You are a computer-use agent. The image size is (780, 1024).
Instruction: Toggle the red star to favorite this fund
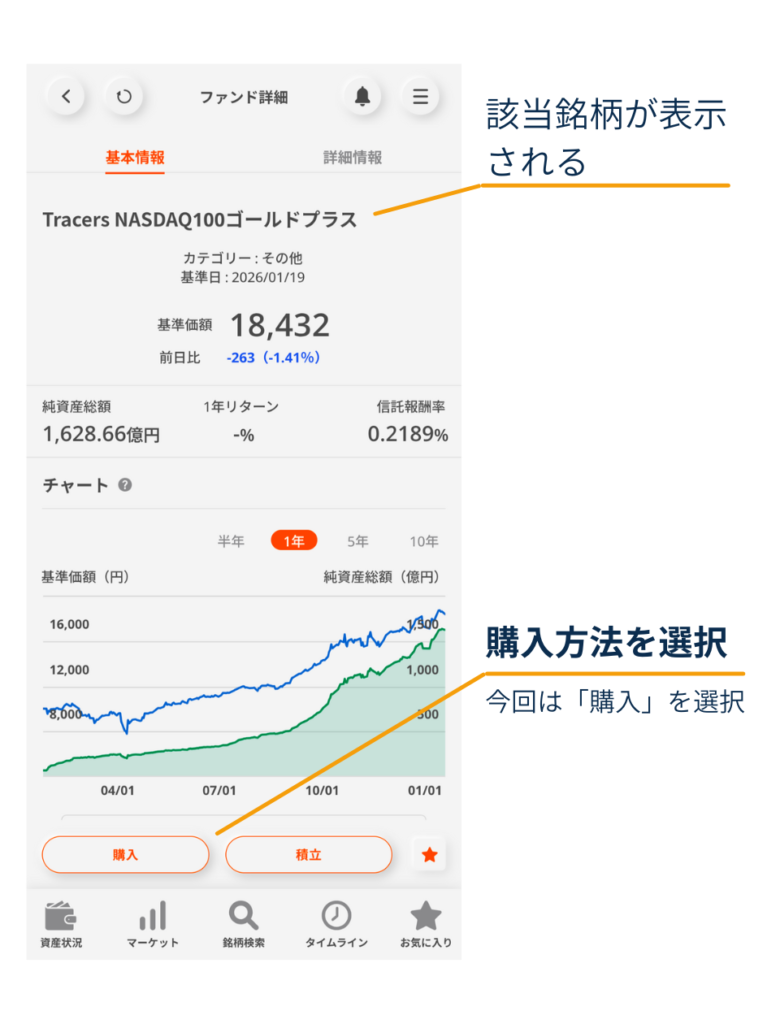(x=428, y=855)
